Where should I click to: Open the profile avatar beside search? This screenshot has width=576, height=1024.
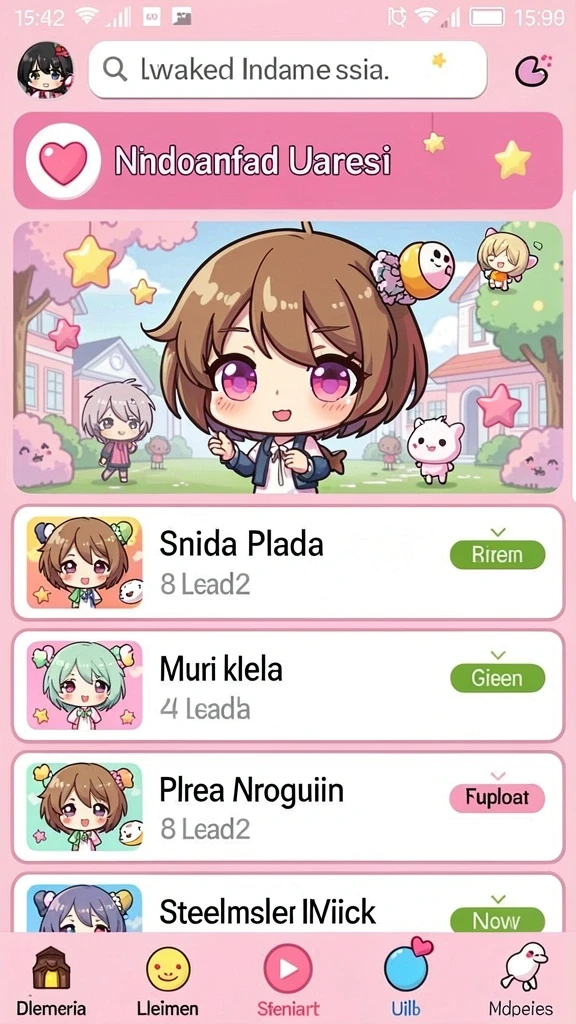[45, 70]
